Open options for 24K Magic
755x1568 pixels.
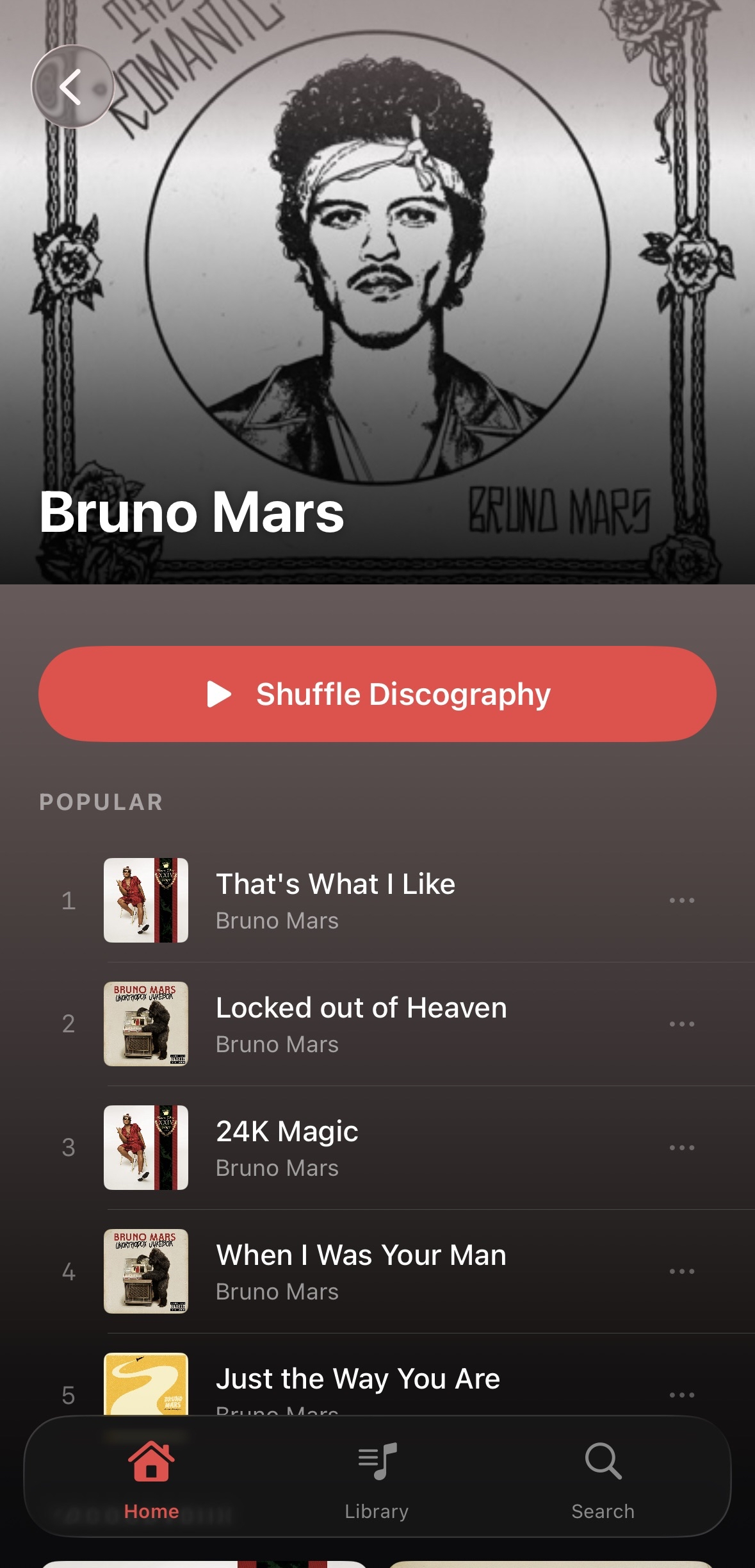(x=681, y=1148)
